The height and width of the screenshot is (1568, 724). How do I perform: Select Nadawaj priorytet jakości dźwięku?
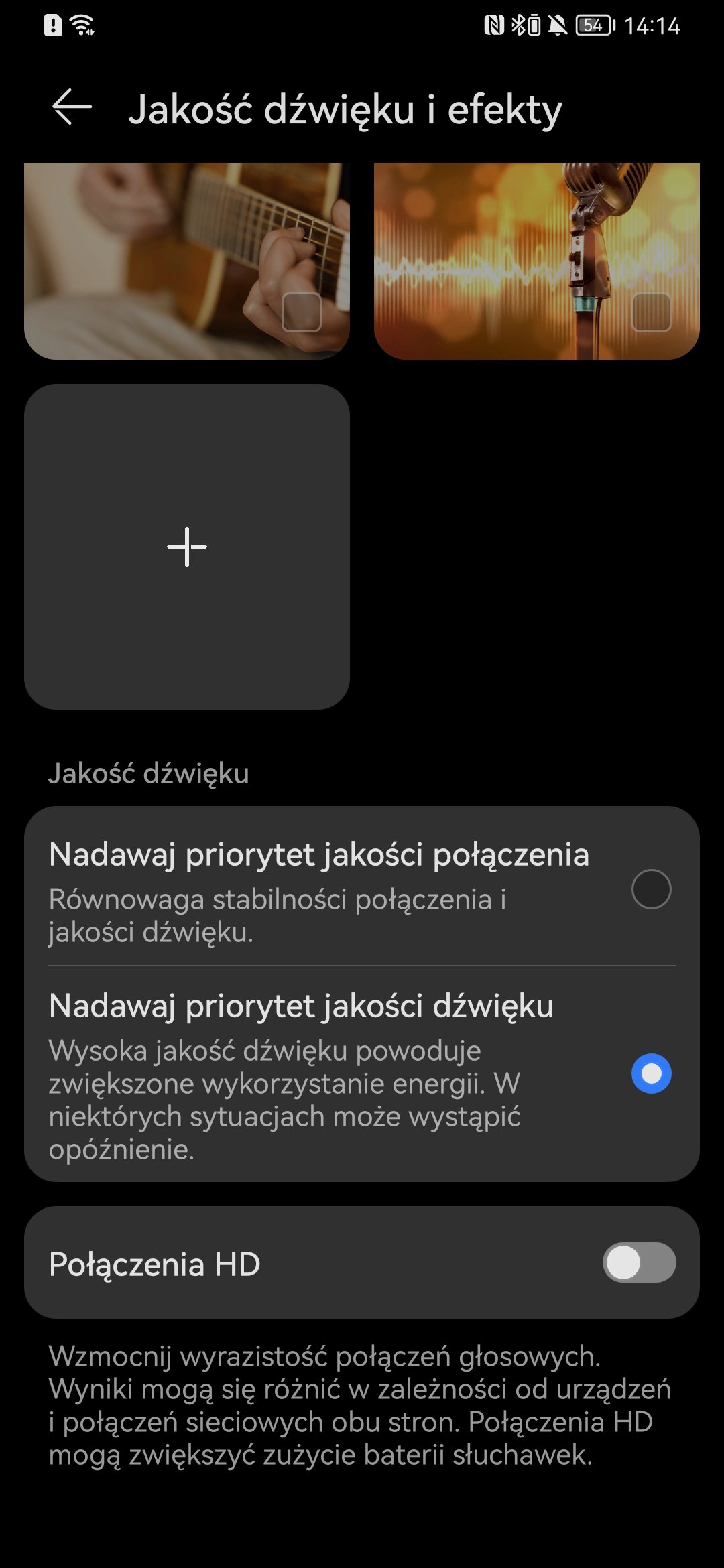362,1073
